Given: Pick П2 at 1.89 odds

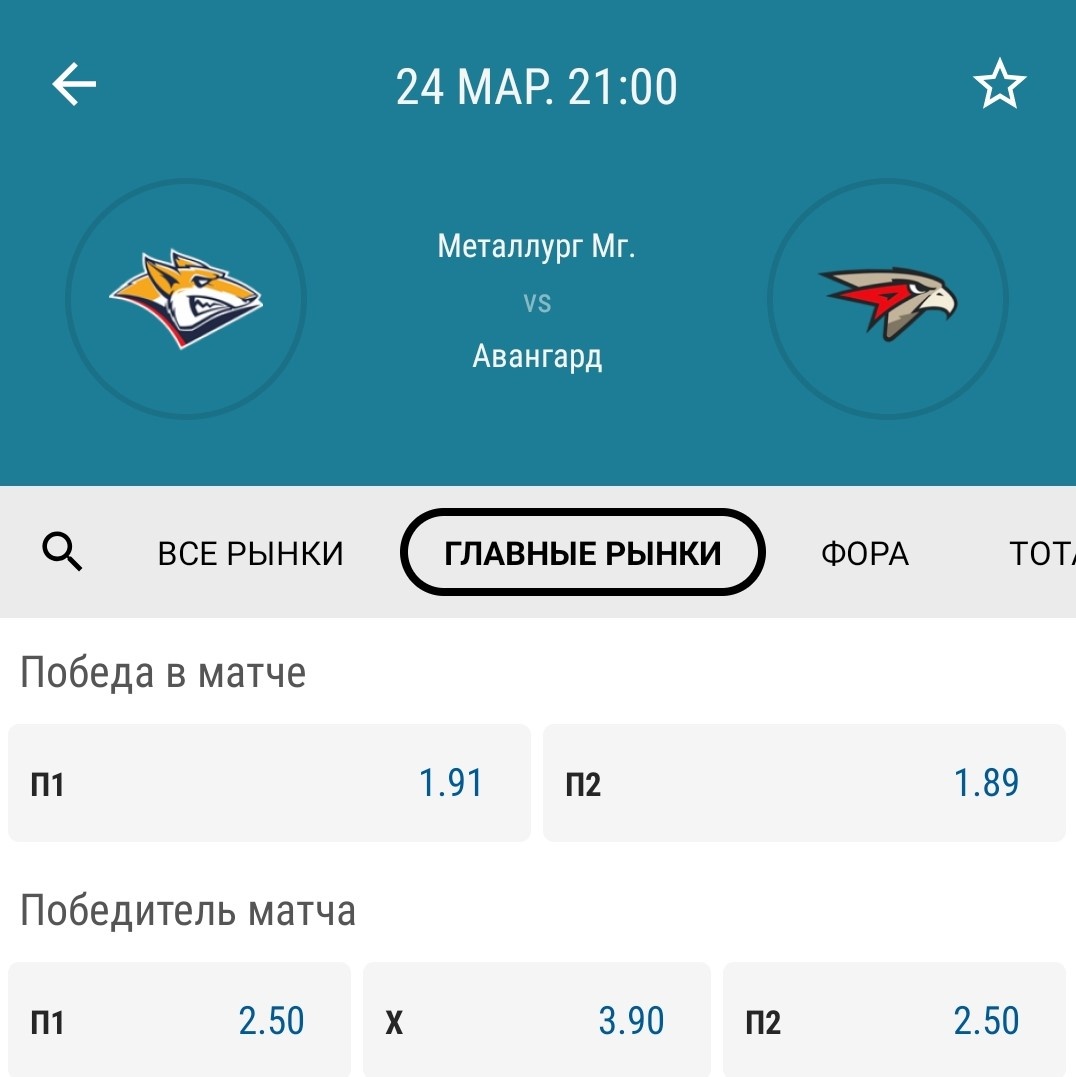Looking at the screenshot, I should (804, 783).
